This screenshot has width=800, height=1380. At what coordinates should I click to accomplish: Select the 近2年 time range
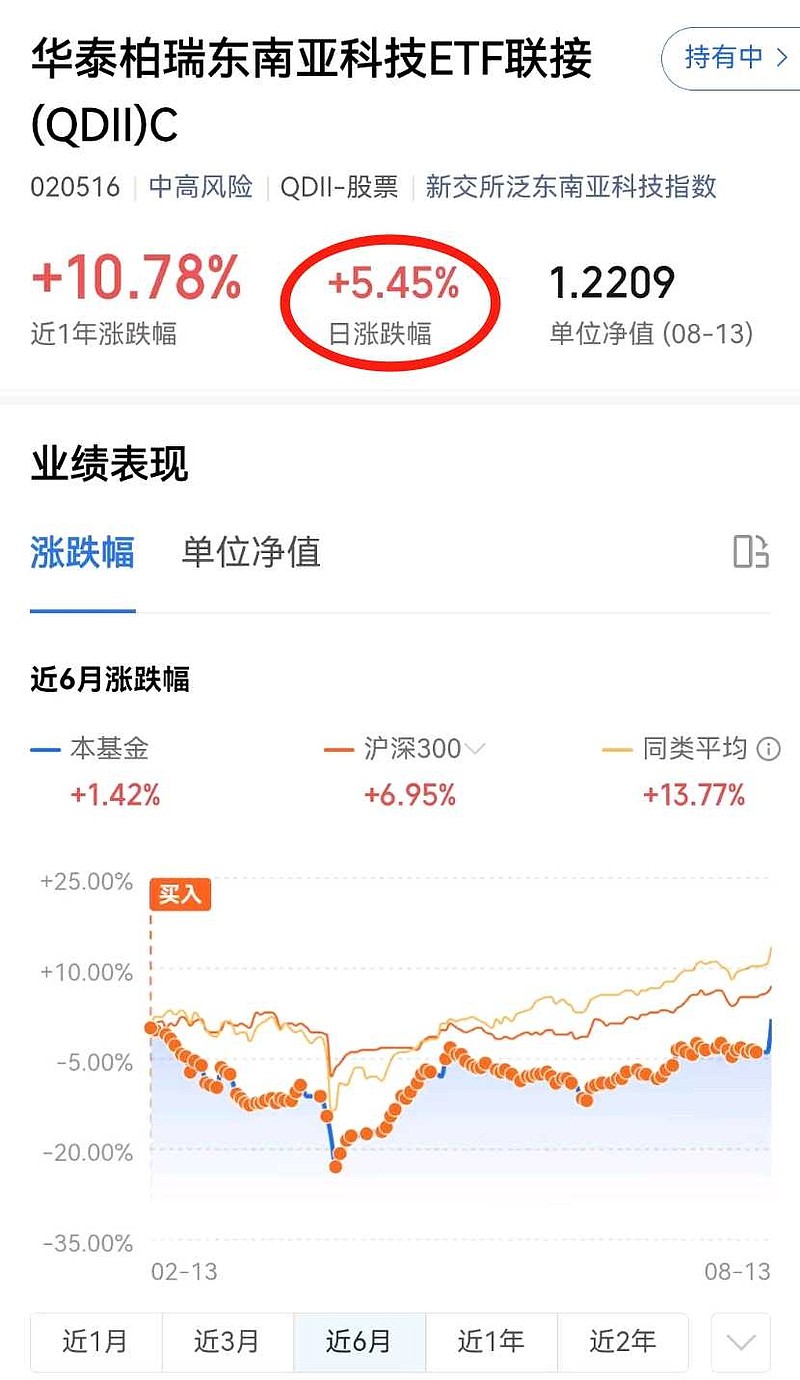pyautogui.click(x=623, y=1342)
